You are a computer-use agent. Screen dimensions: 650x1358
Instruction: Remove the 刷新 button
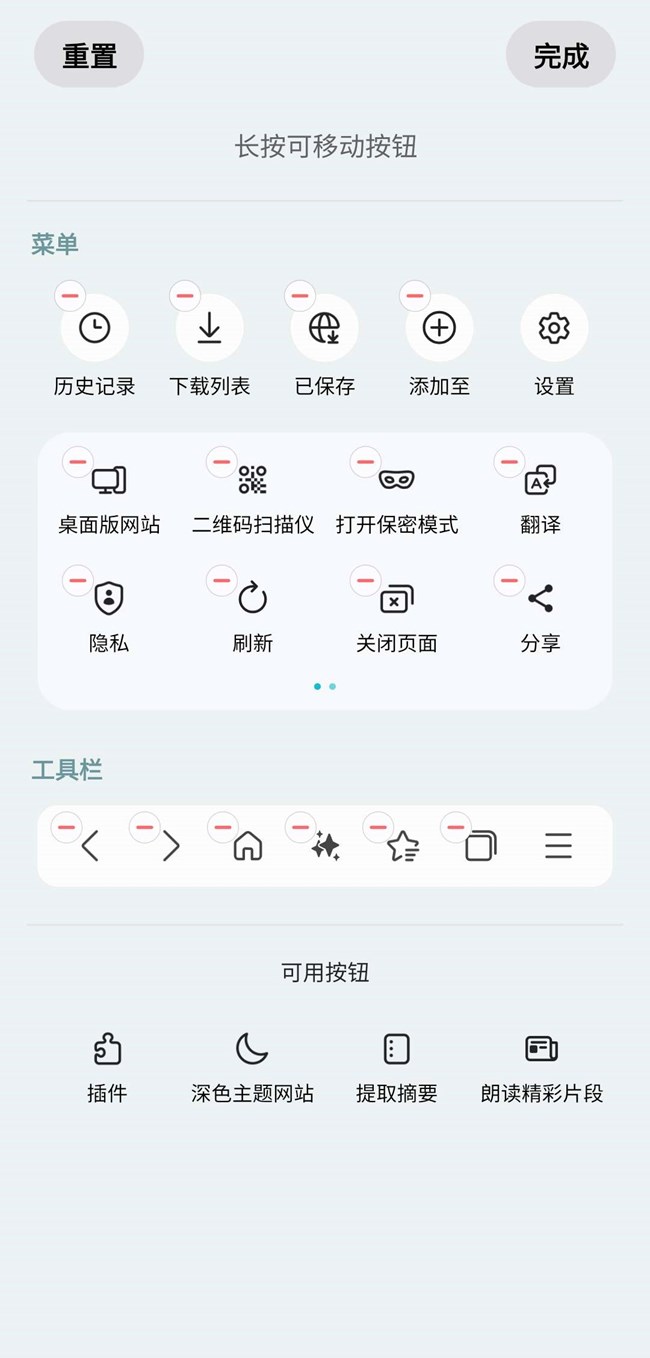[x=221, y=580]
